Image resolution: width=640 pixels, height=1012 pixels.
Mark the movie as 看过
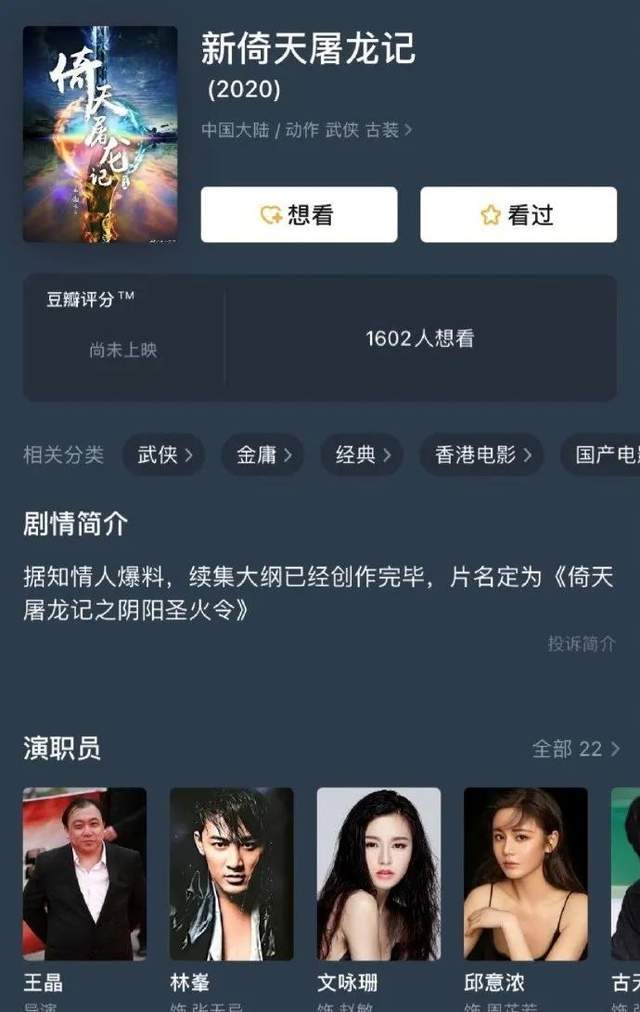pos(518,214)
